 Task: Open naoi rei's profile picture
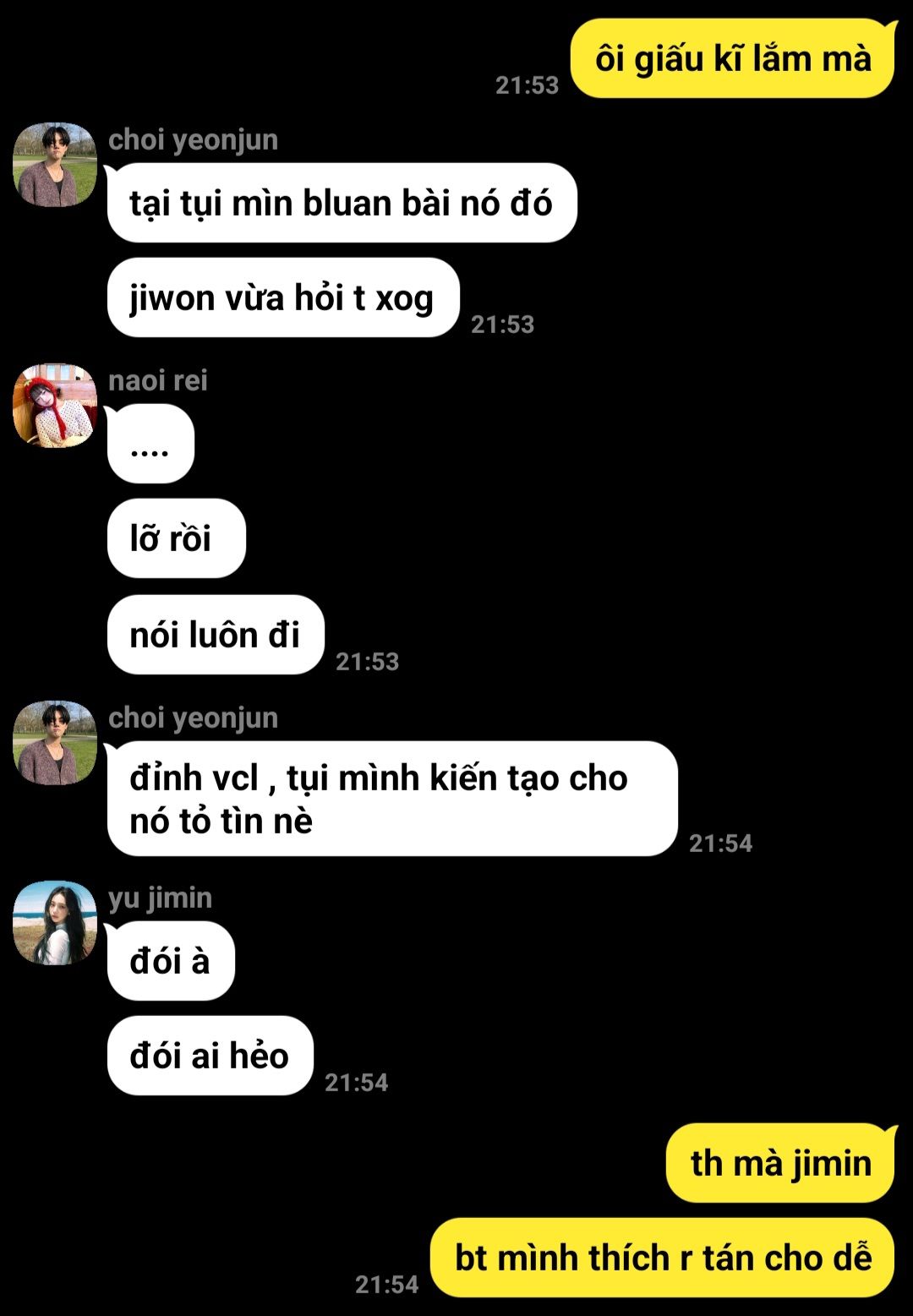point(55,406)
